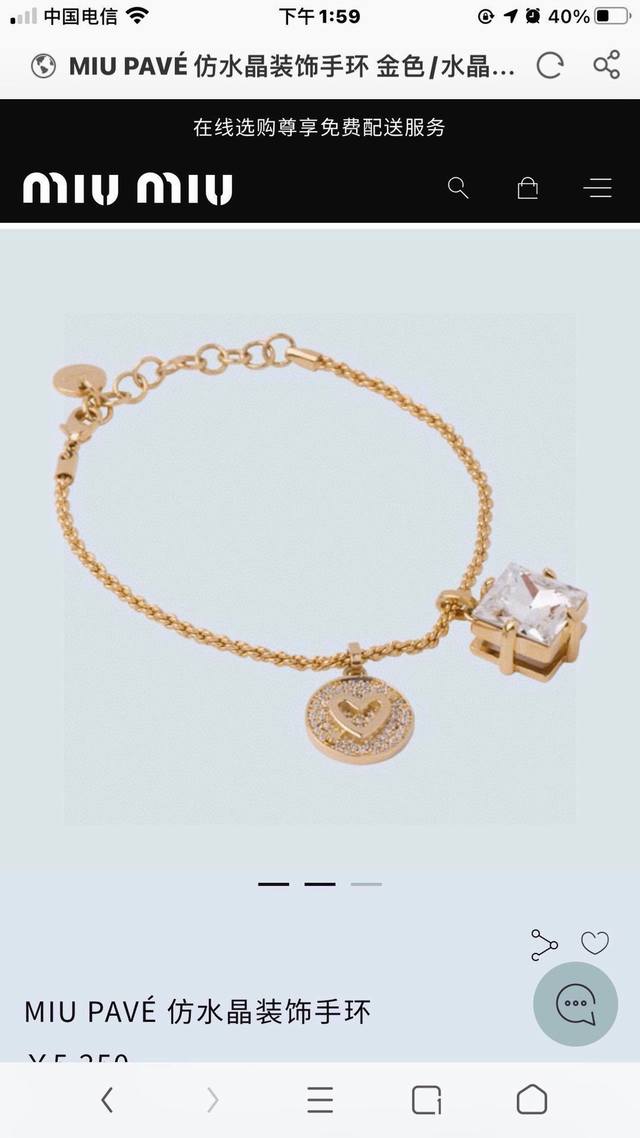Image resolution: width=640 pixels, height=1138 pixels.
Task: Share this page from the browser bar
Action: [606, 67]
